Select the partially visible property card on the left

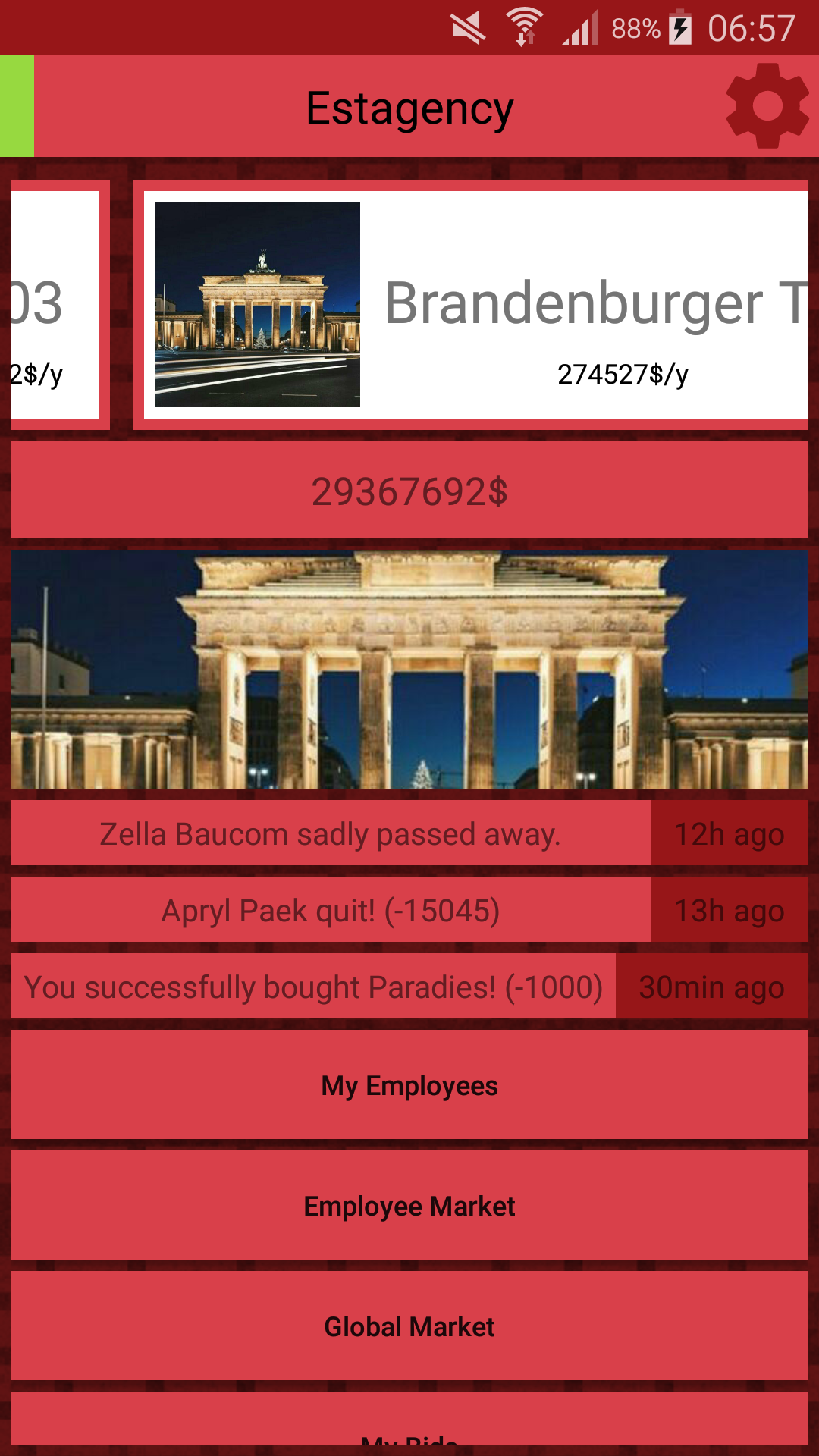click(x=55, y=305)
